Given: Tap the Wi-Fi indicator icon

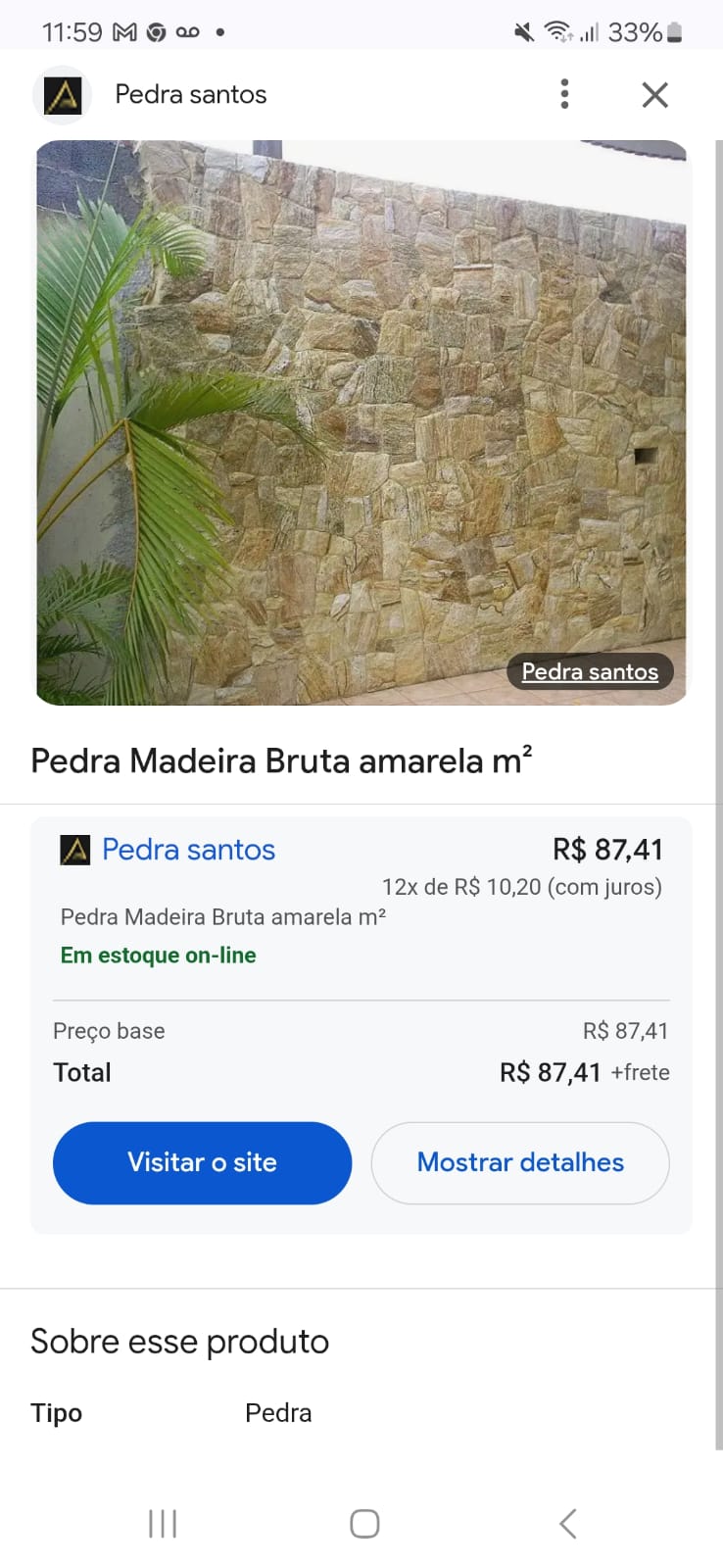Looking at the screenshot, I should click(x=556, y=30).
